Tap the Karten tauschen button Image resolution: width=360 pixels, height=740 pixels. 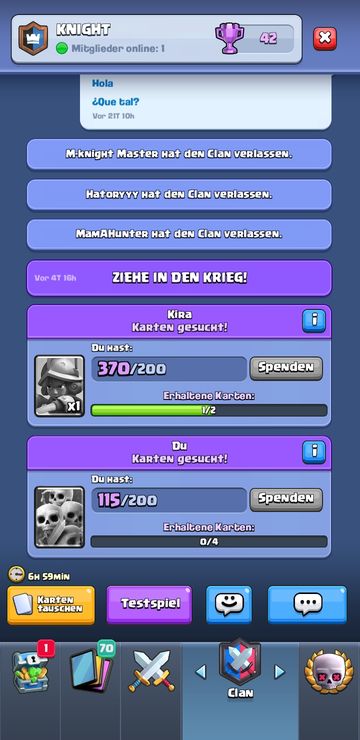click(51, 605)
